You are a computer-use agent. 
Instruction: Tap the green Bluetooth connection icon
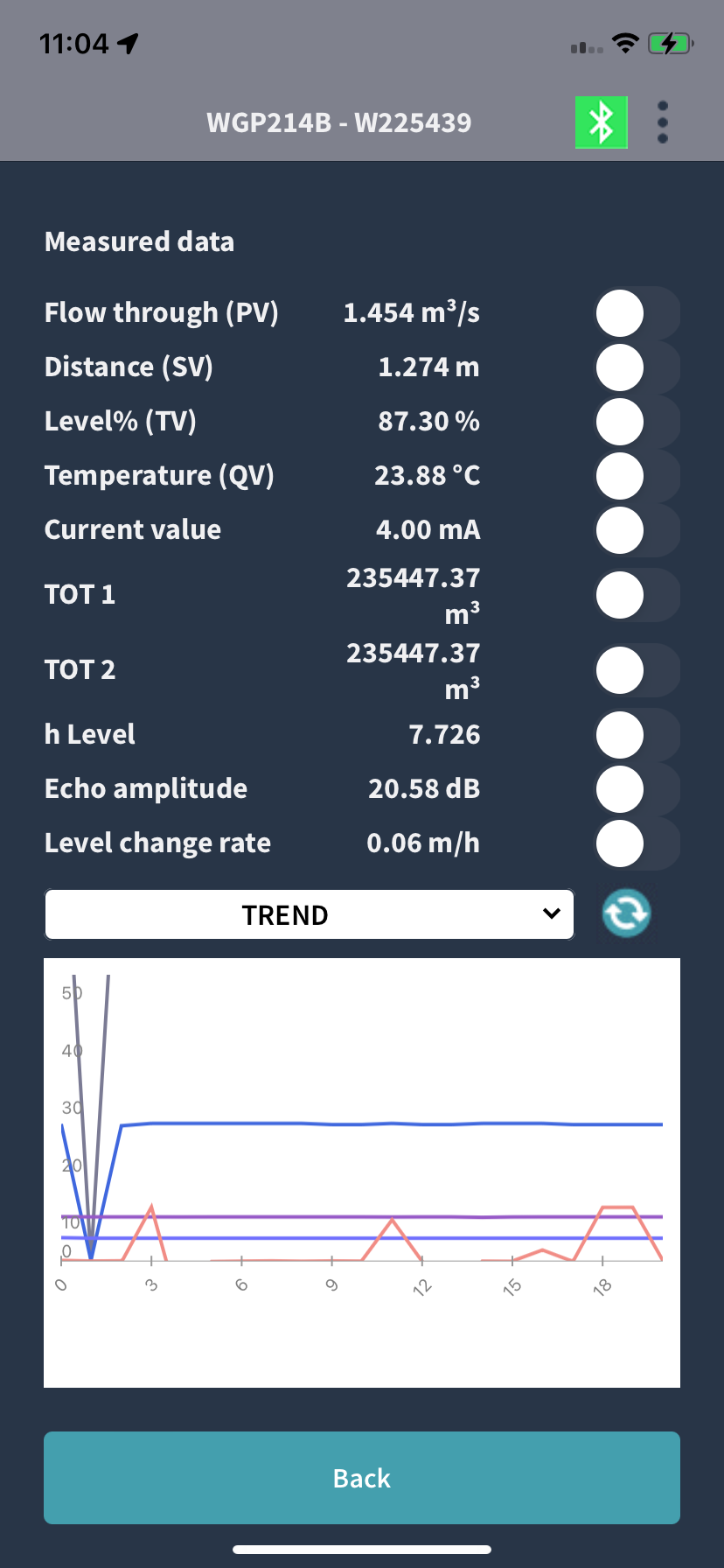point(601,122)
